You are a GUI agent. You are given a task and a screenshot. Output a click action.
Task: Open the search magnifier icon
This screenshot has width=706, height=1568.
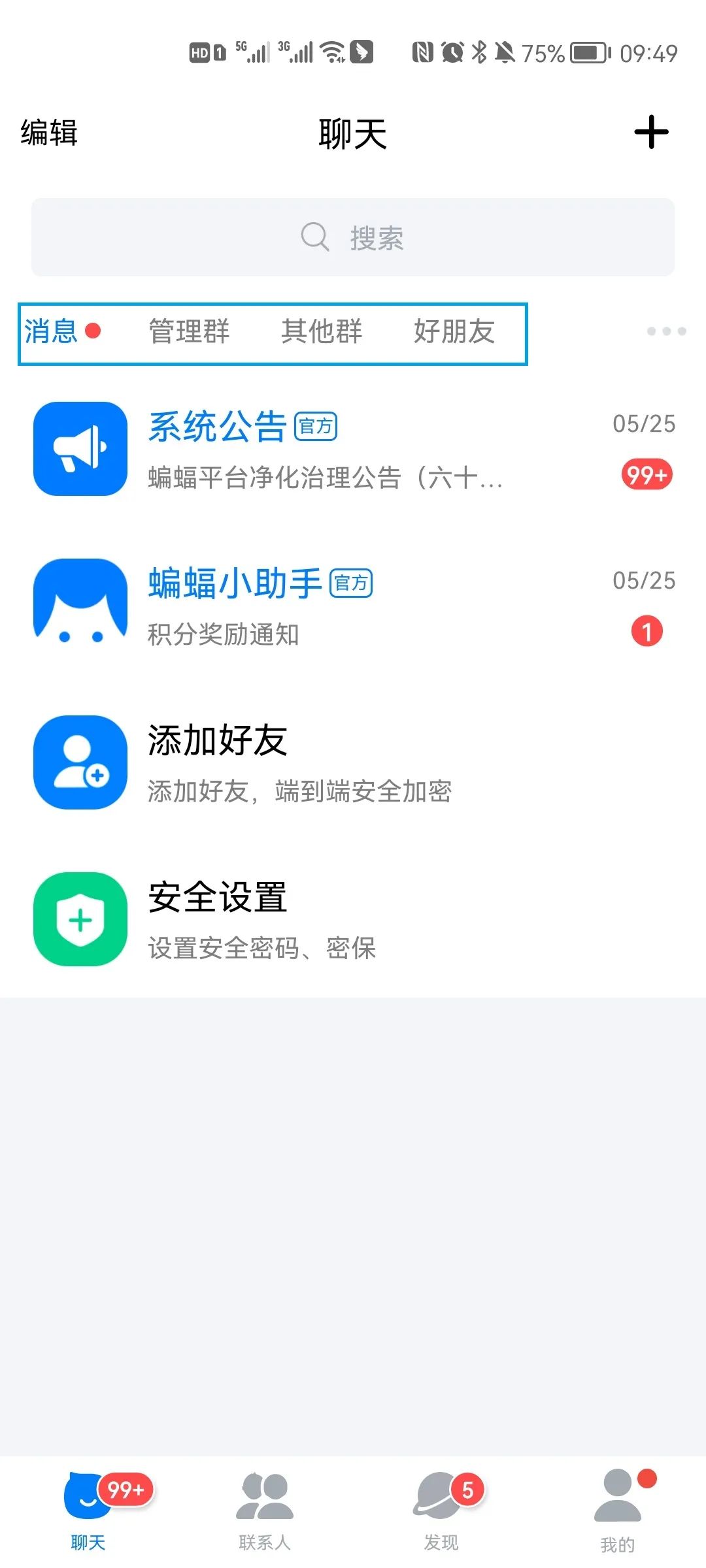(x=315, y=237)
